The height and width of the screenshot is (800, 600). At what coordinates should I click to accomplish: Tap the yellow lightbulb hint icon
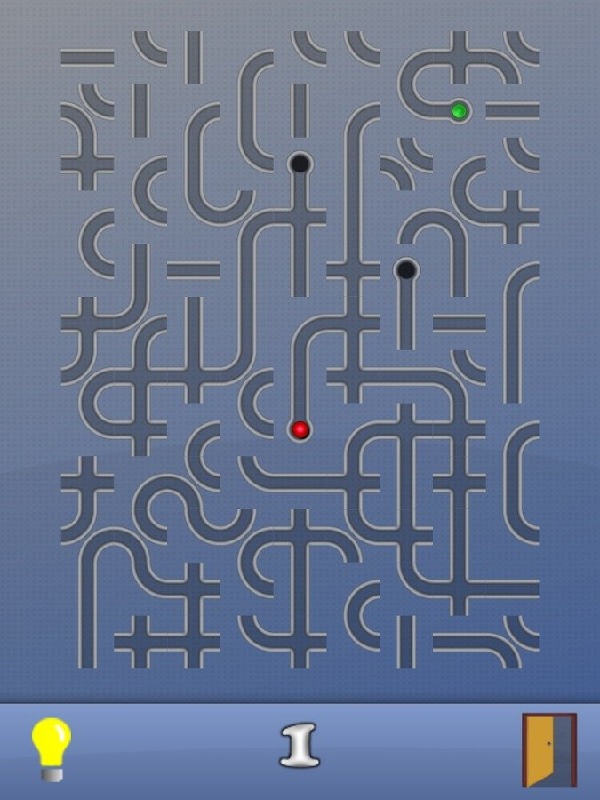(50, 748)
